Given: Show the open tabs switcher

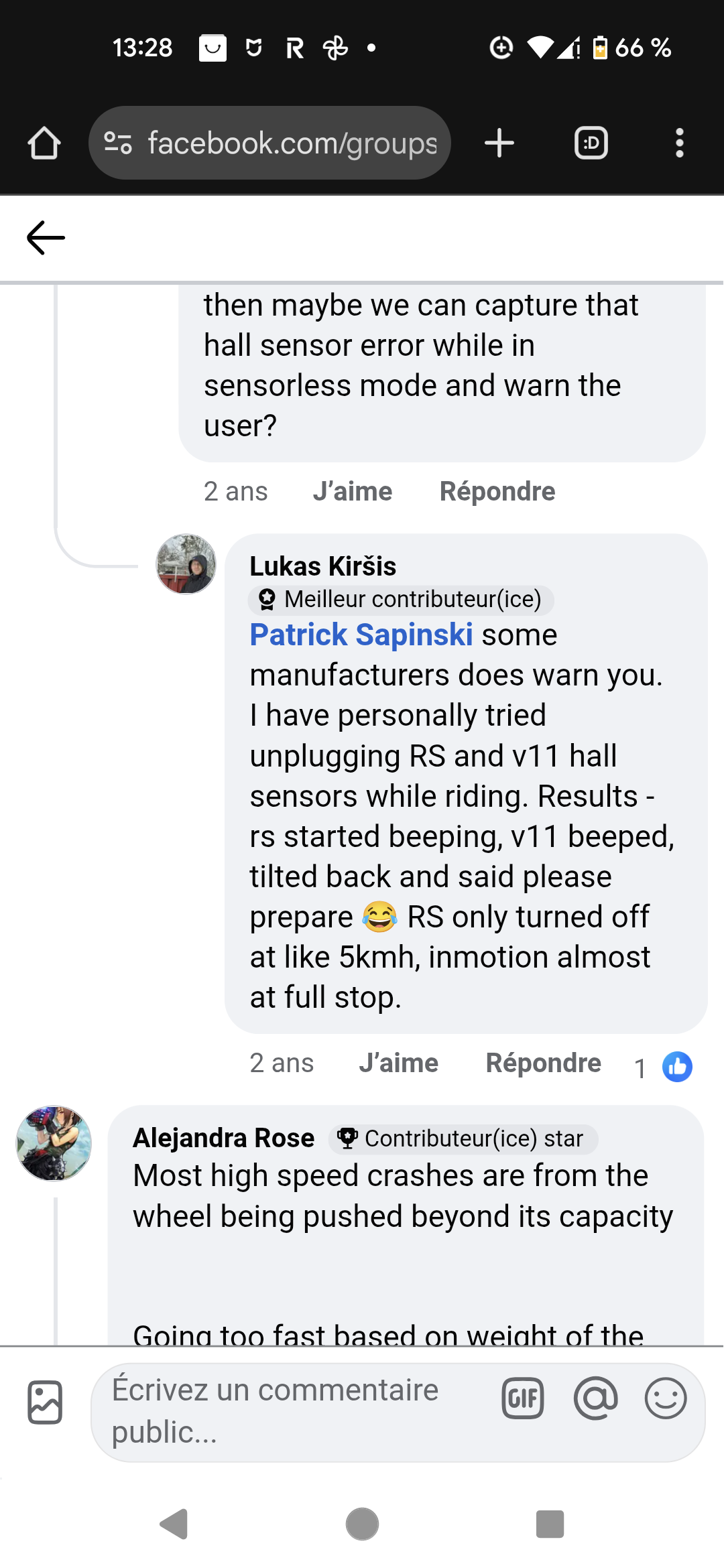Looking at the screenshot, I should (x=591, y=143).
